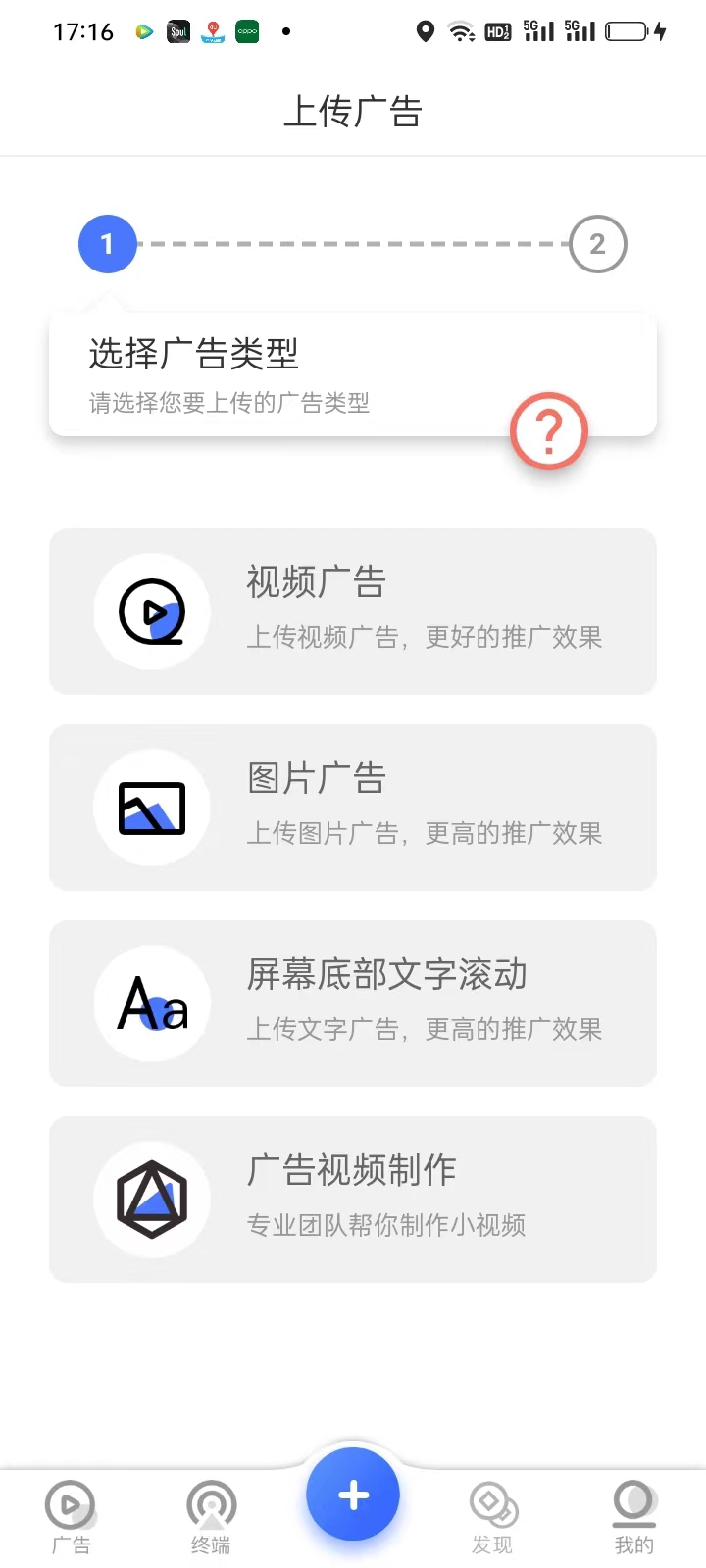The image size is (706, 1568).
Task: Switch to the 发现 tab
Action: pos(492,1516)
